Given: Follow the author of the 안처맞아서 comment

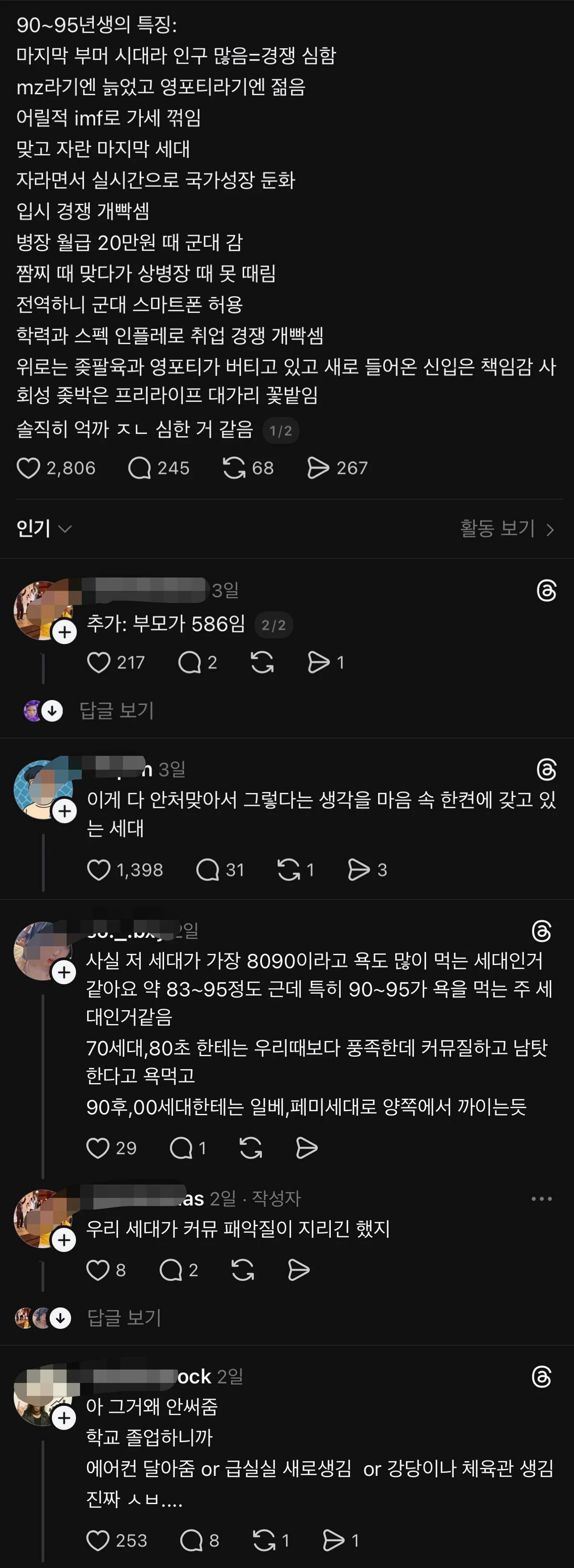Looking at the screenshot, I should (x=64, y=811).
